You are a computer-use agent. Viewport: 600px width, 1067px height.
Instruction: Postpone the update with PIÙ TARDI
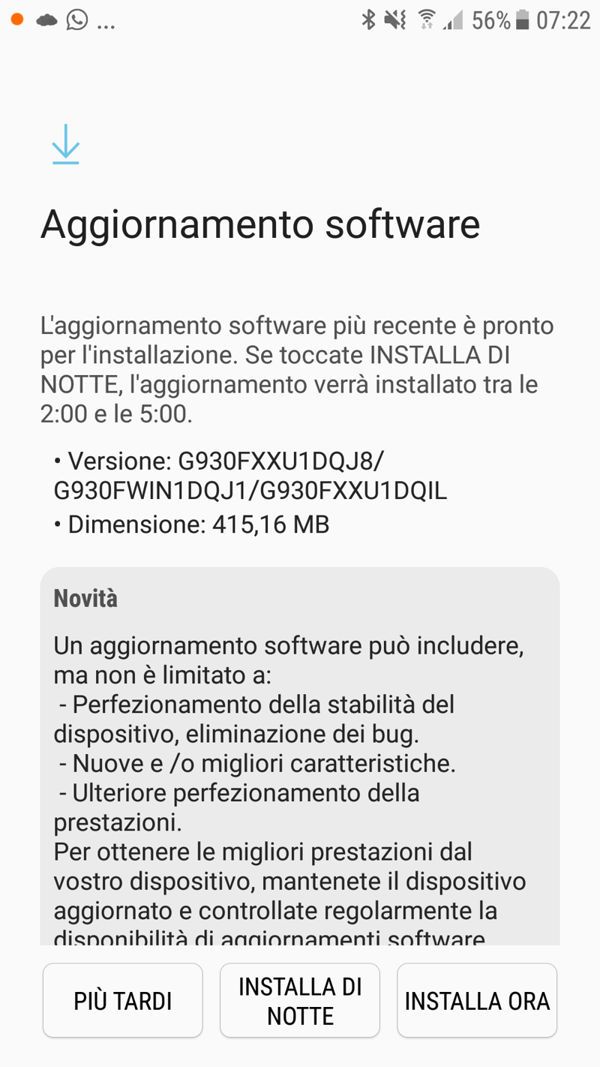[122, 1000]
